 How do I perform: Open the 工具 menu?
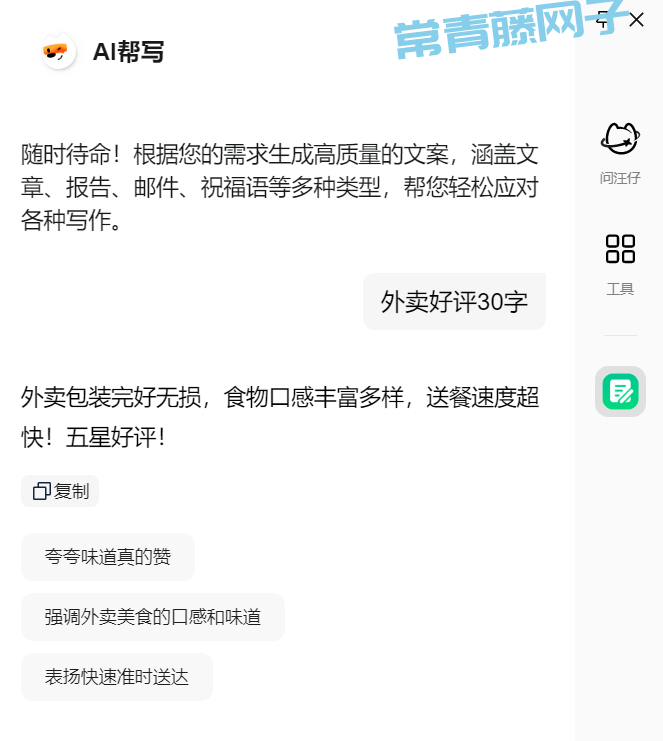click(x=620, y=262)
